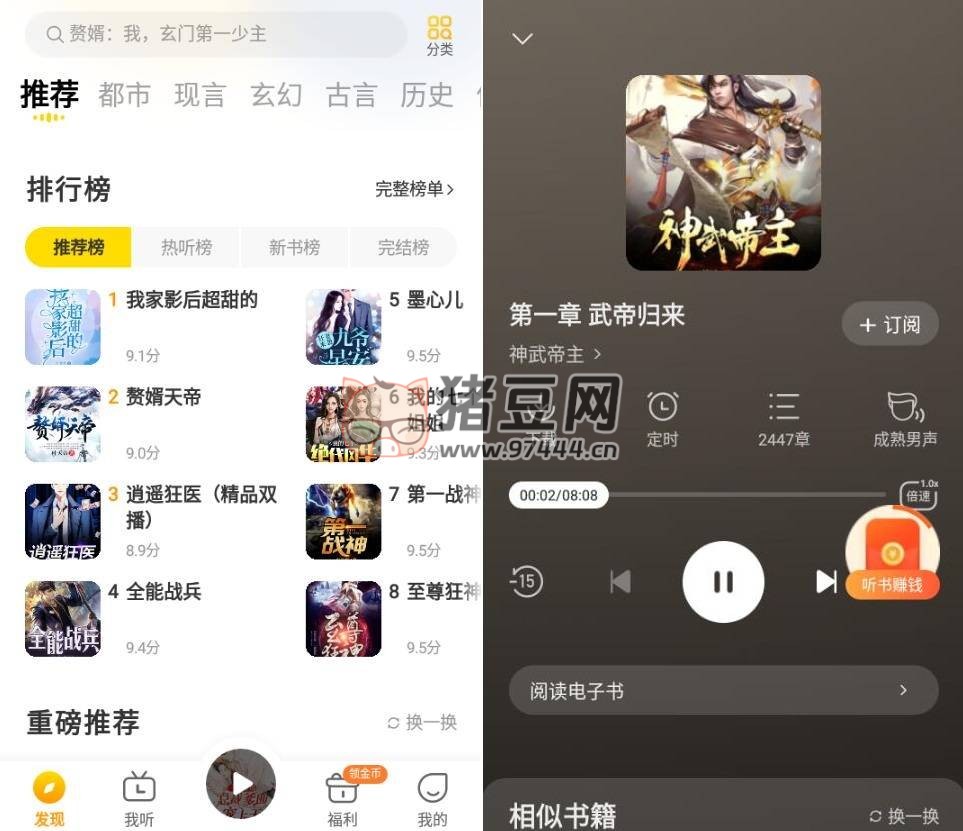Viewport: 963px width, 831px height.
Task: Go to the 我听 tab
Action: 139,799
